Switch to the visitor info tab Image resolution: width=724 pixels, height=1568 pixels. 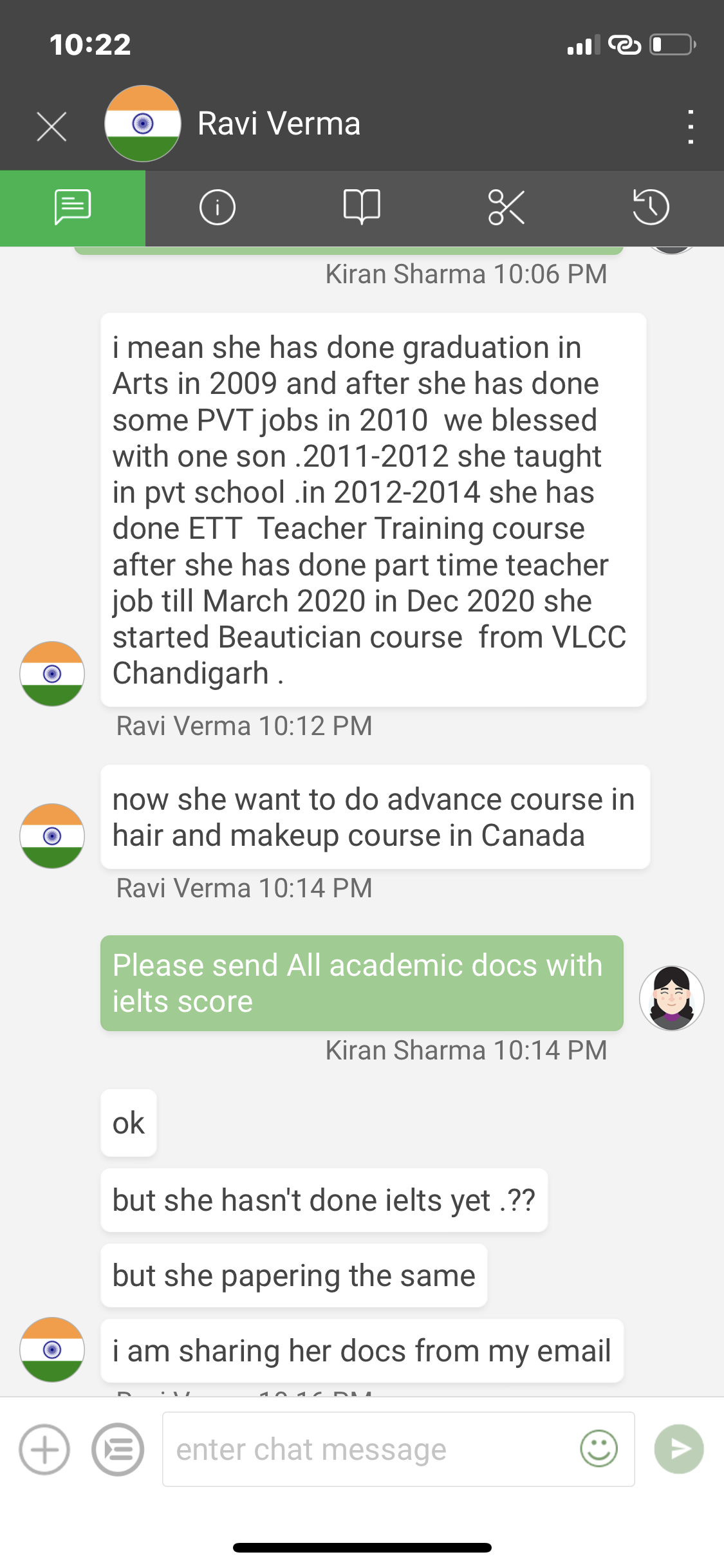click(x=218, y=207)
